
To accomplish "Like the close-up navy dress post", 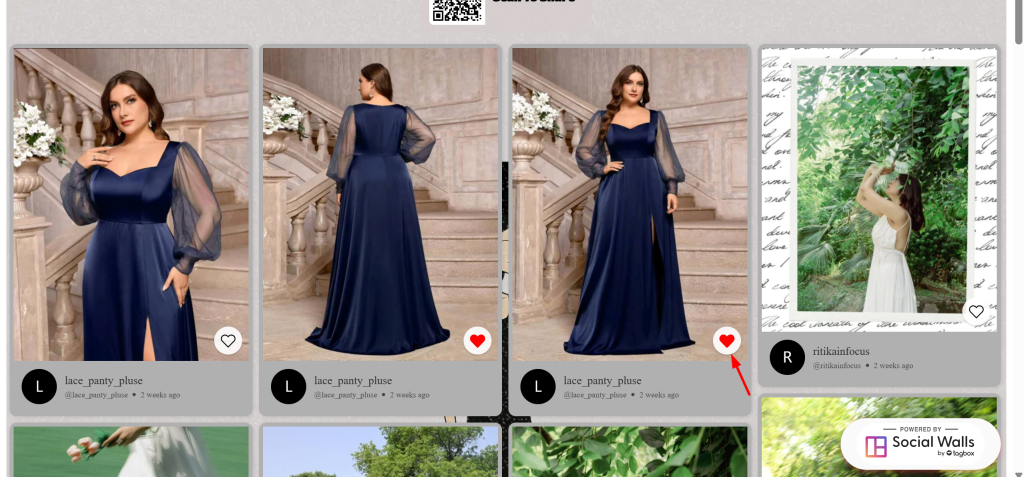I will (x=228, y=341).
